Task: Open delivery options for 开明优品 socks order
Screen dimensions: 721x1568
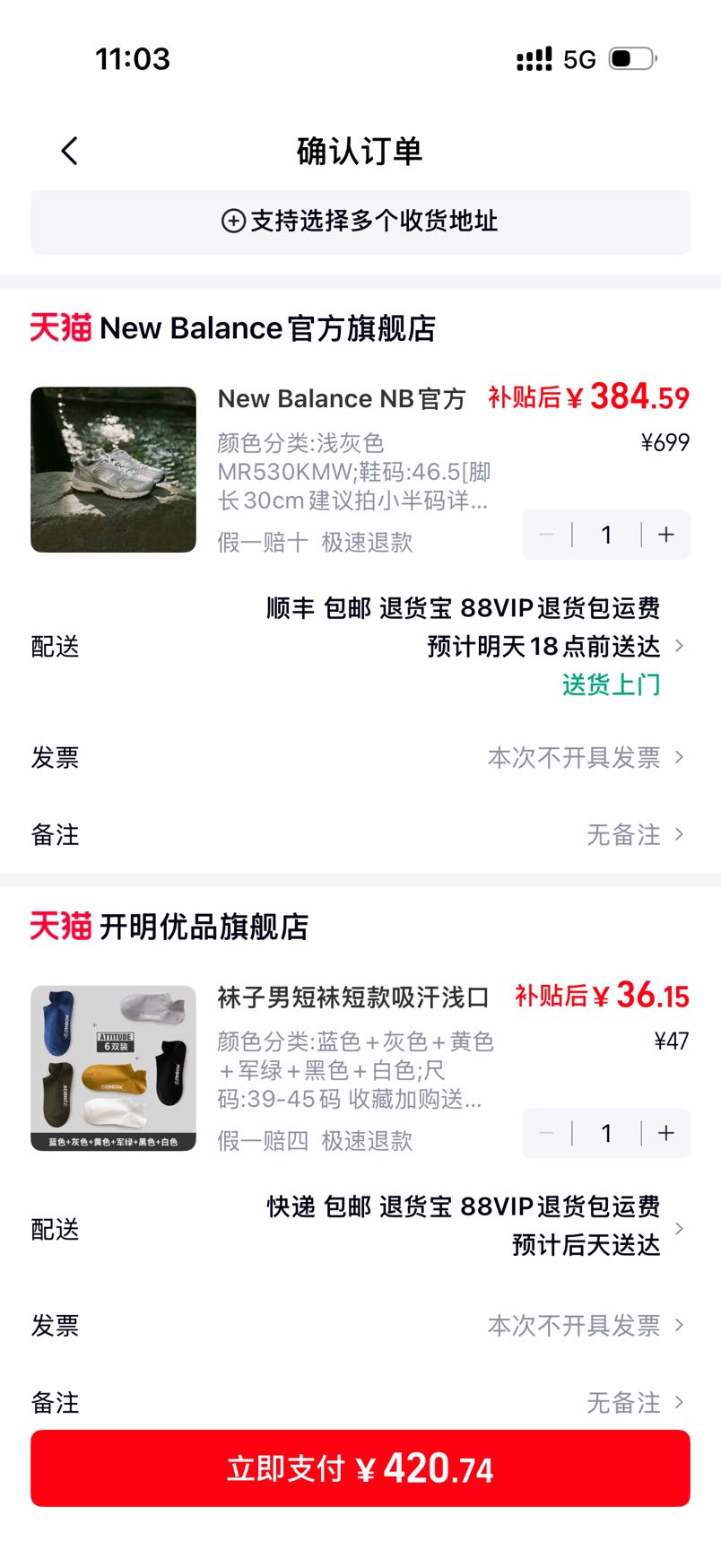Action: (x=360, y=1226)
